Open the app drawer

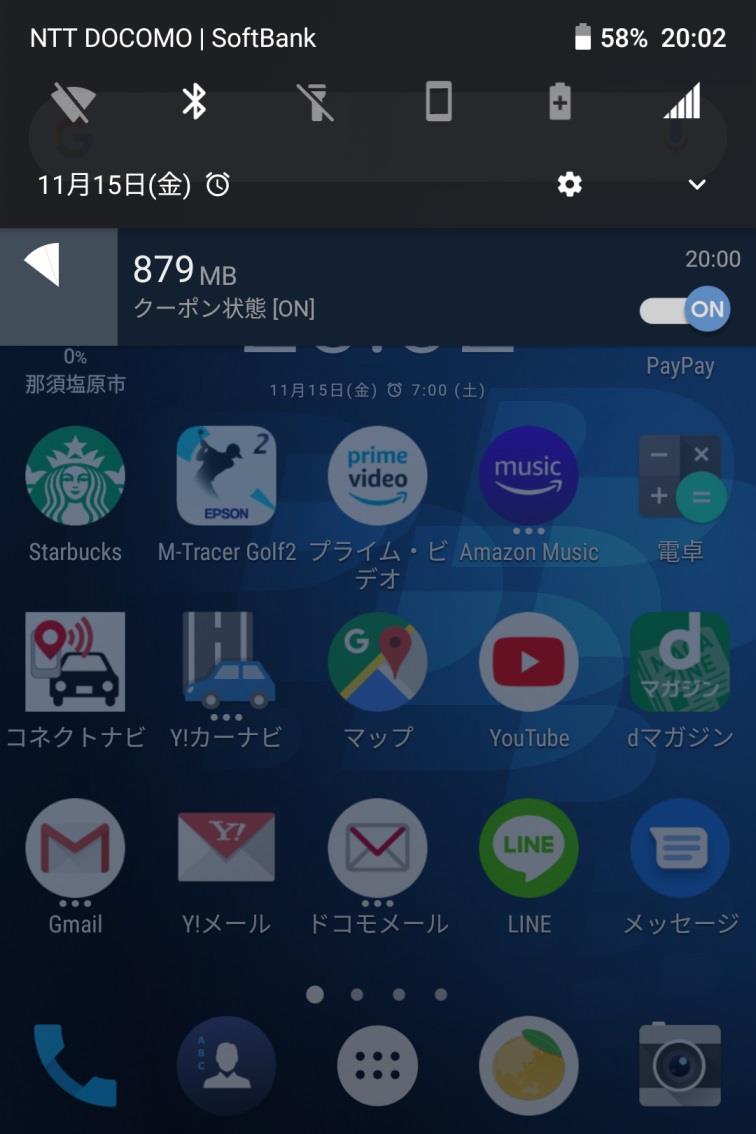(378, 1066)
